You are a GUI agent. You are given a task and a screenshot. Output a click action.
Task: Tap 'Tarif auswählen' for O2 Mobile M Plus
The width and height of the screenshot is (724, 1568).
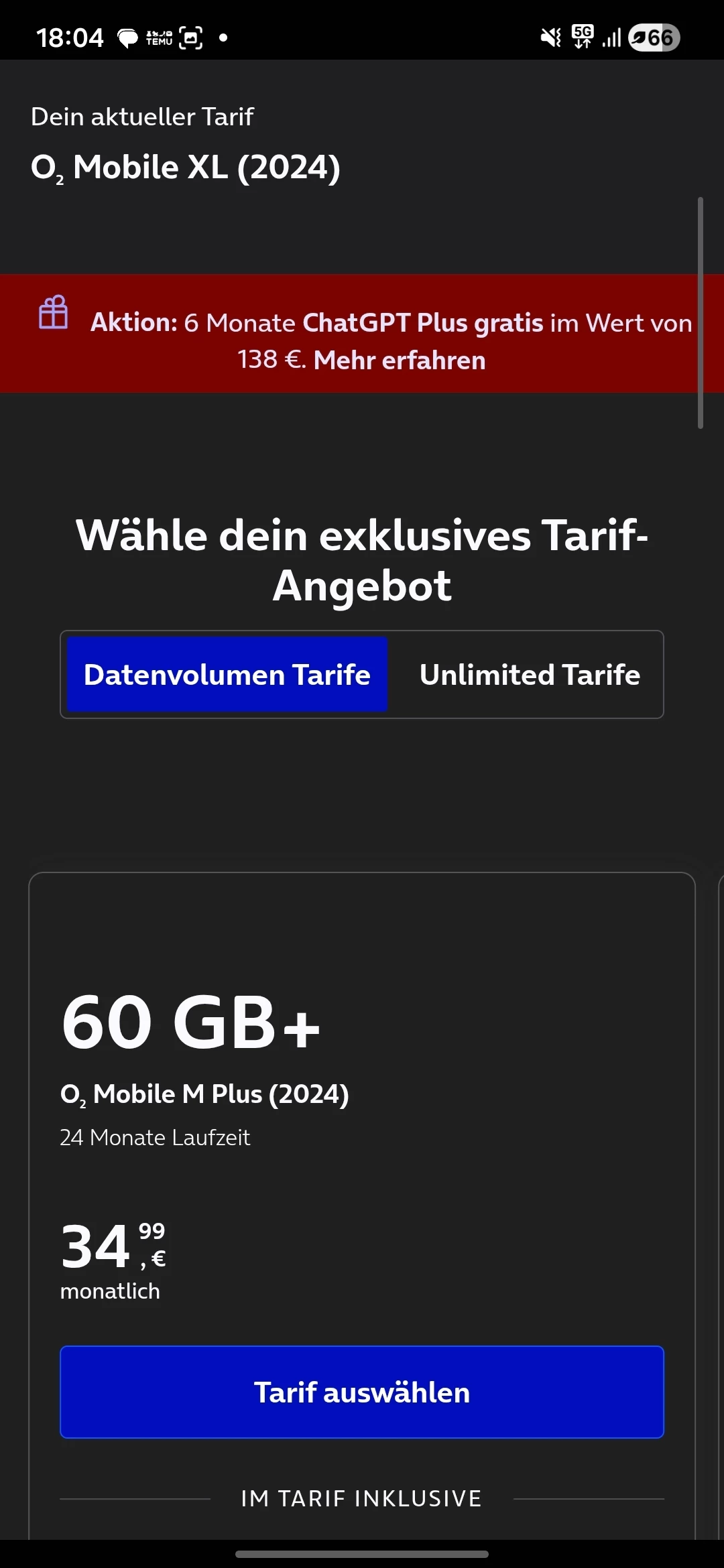click(x=362, y=1392)
